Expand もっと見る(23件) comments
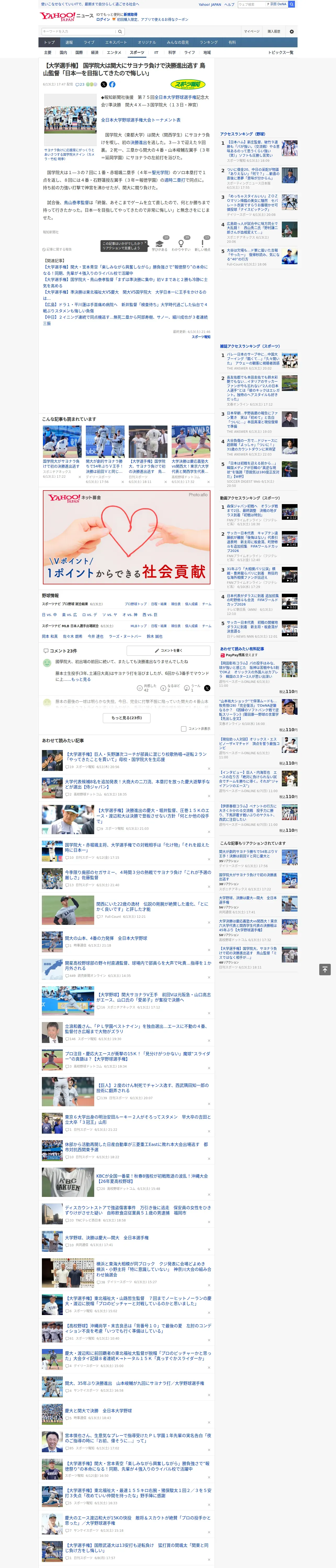Screen dimensions: 336x1568 (x=127, y=718)
